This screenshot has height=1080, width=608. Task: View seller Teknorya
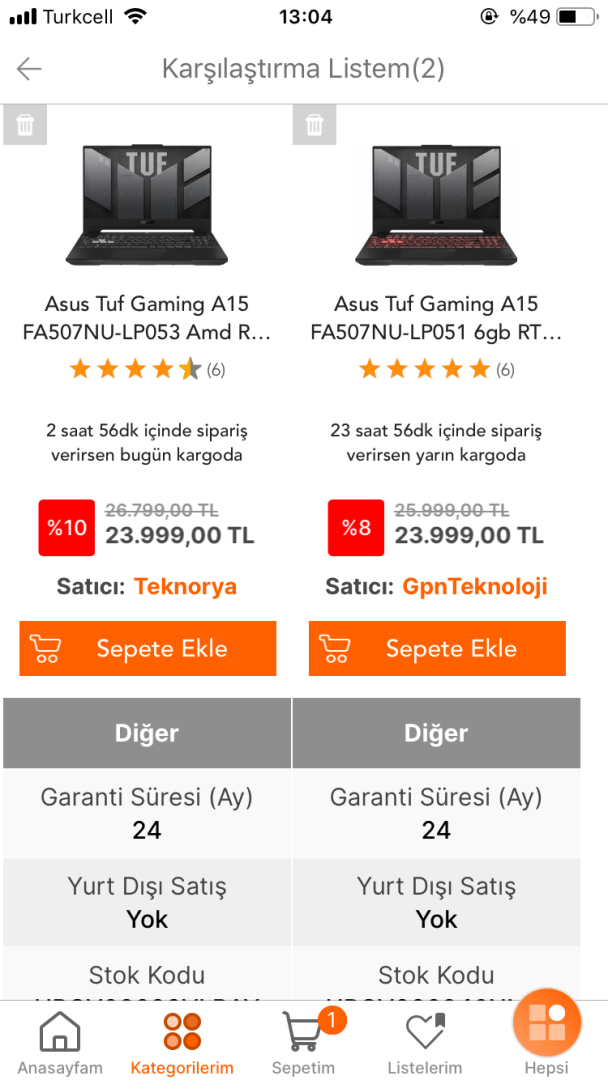(185, 587)
